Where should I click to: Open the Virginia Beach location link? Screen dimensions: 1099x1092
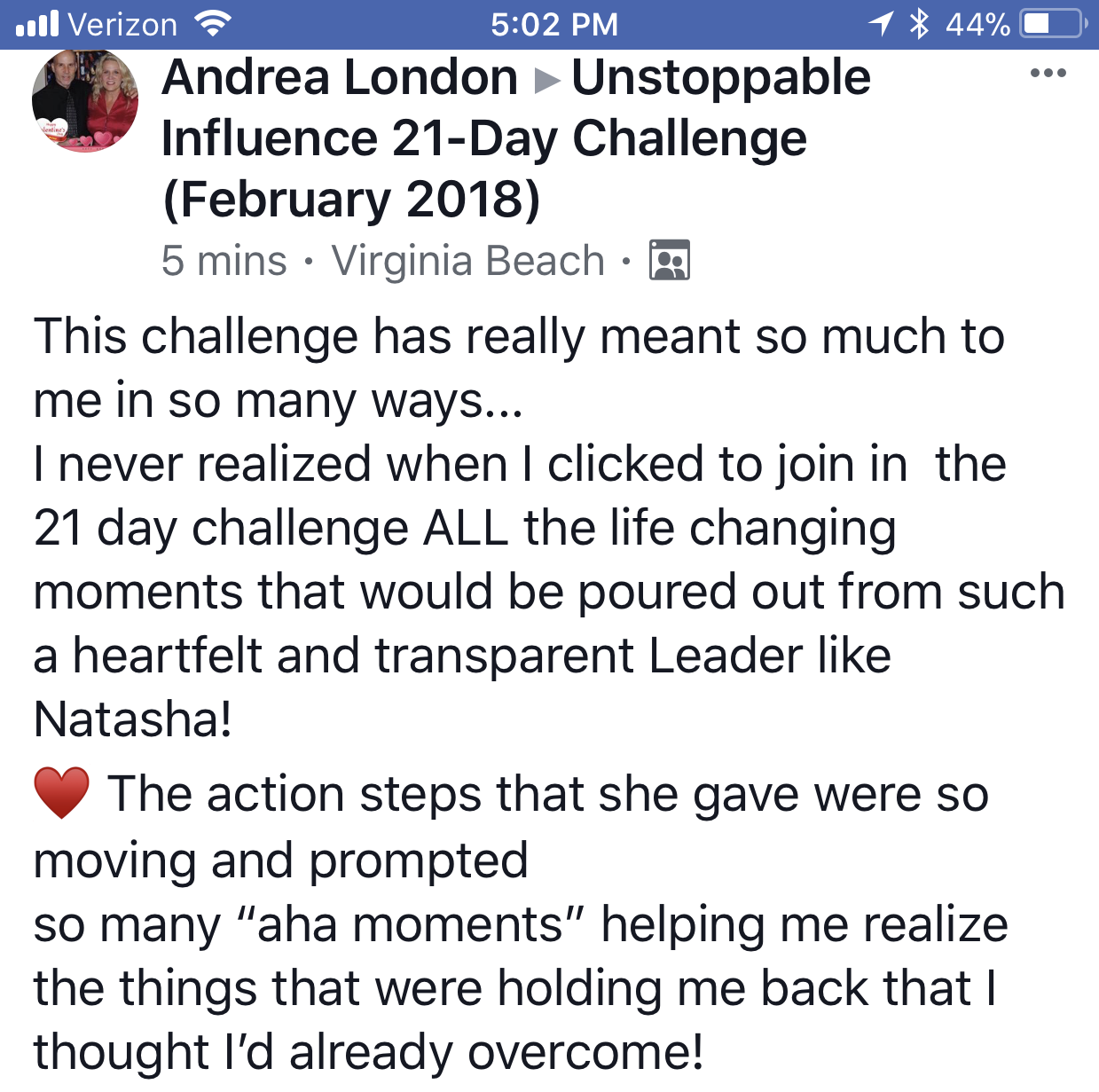click(x=467, y=261)
